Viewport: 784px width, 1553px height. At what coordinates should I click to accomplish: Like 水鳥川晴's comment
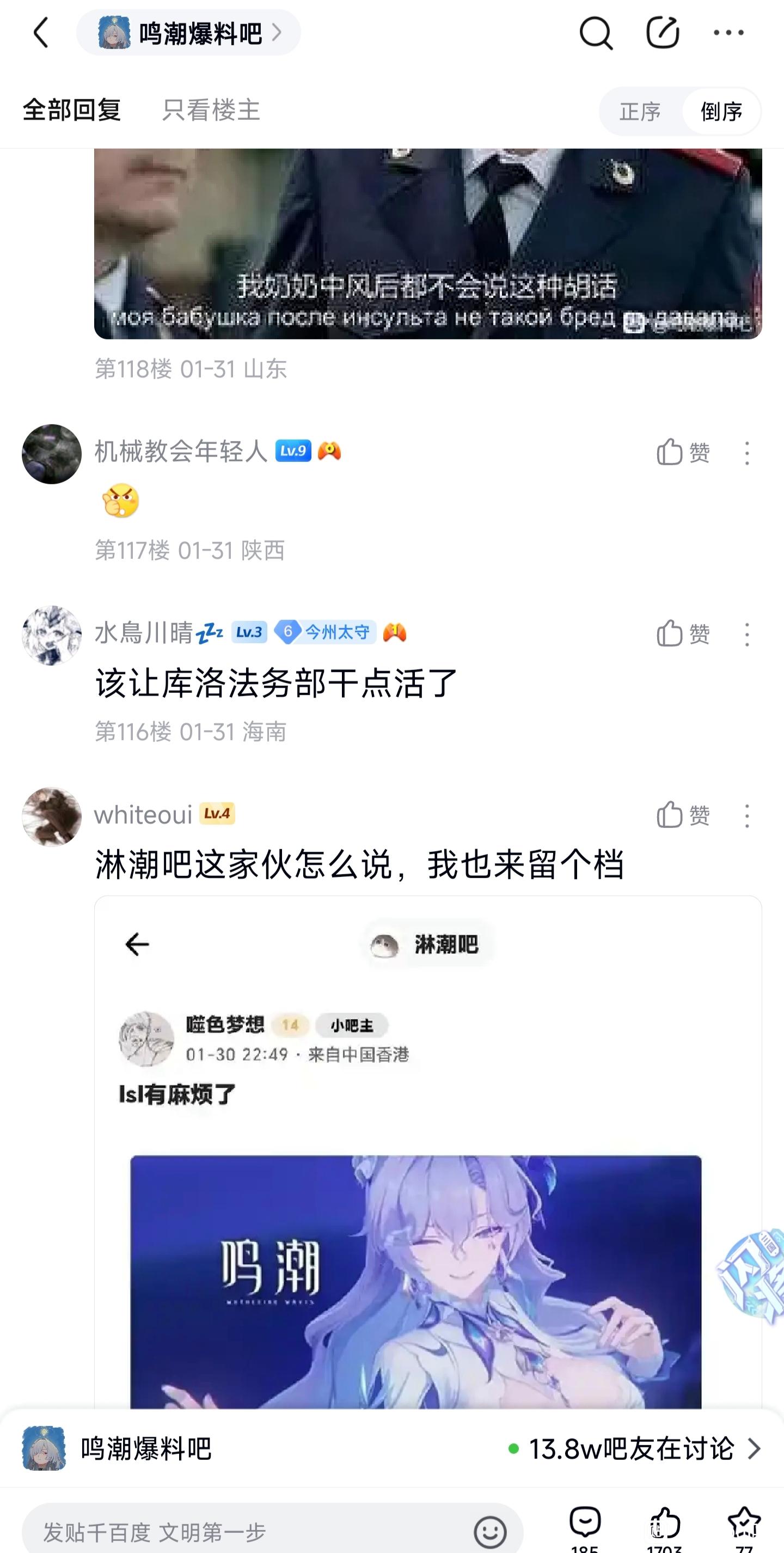point(683,634)
